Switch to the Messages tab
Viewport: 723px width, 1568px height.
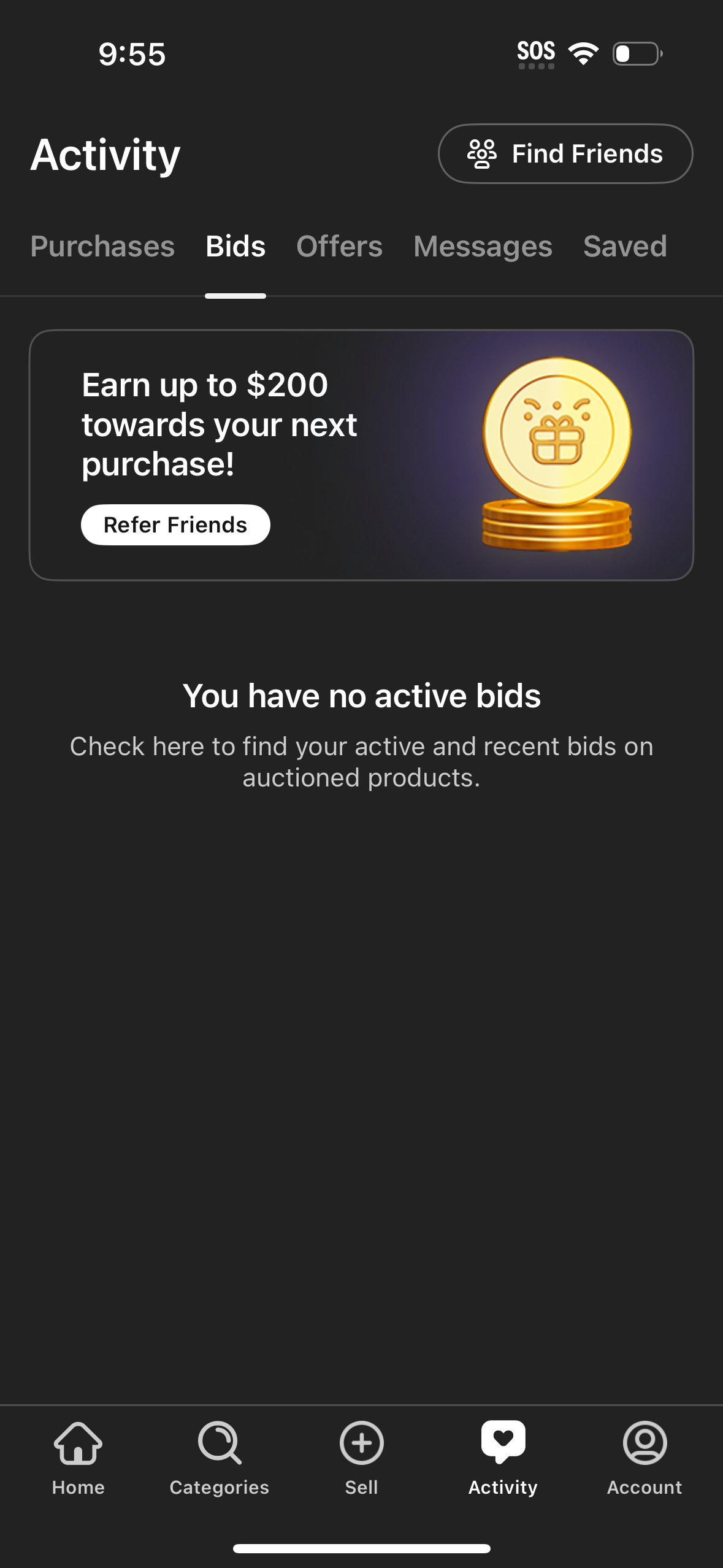(x=482, y=246)
